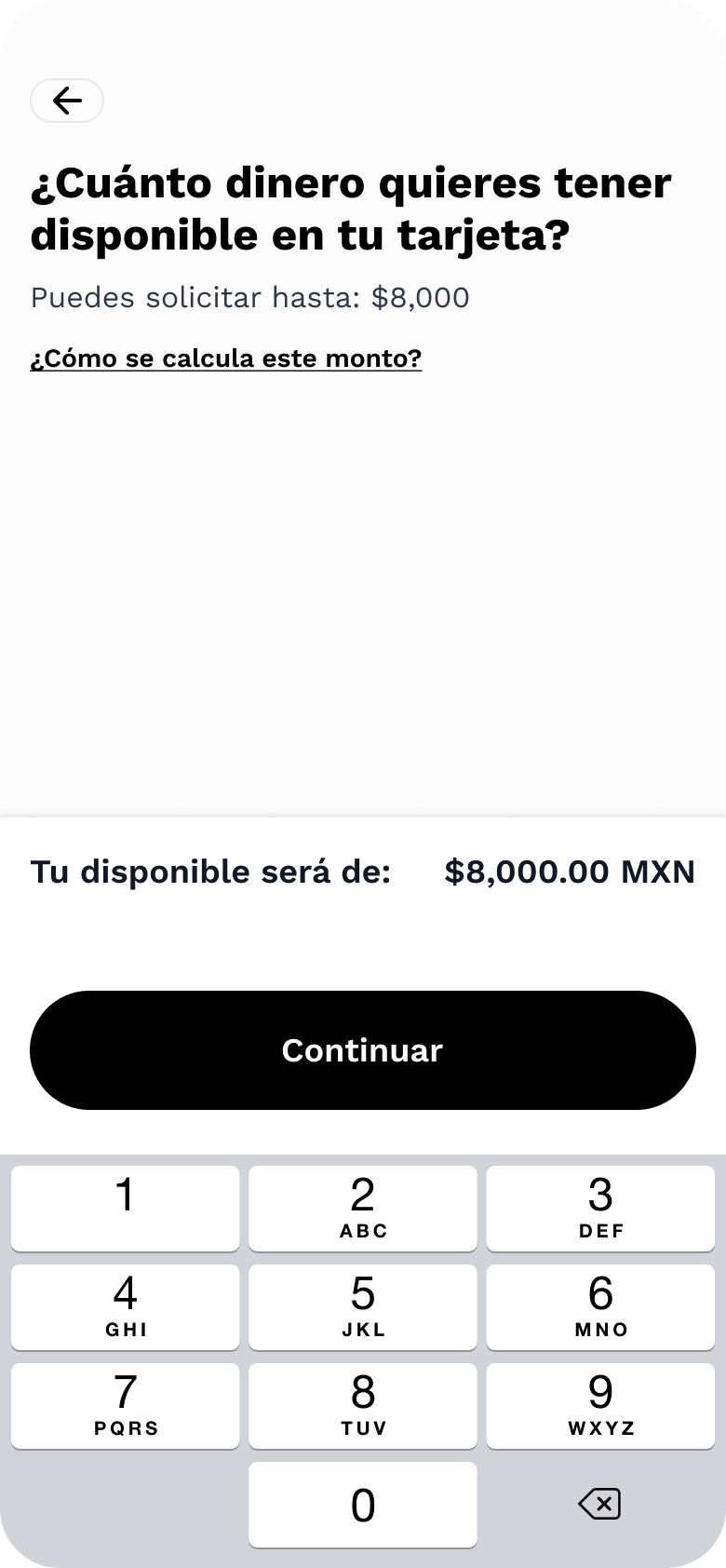This screenshot has height=1568, width=726.
Task: Enter digit 8 on the keypad
Action: pos(363,1405)
